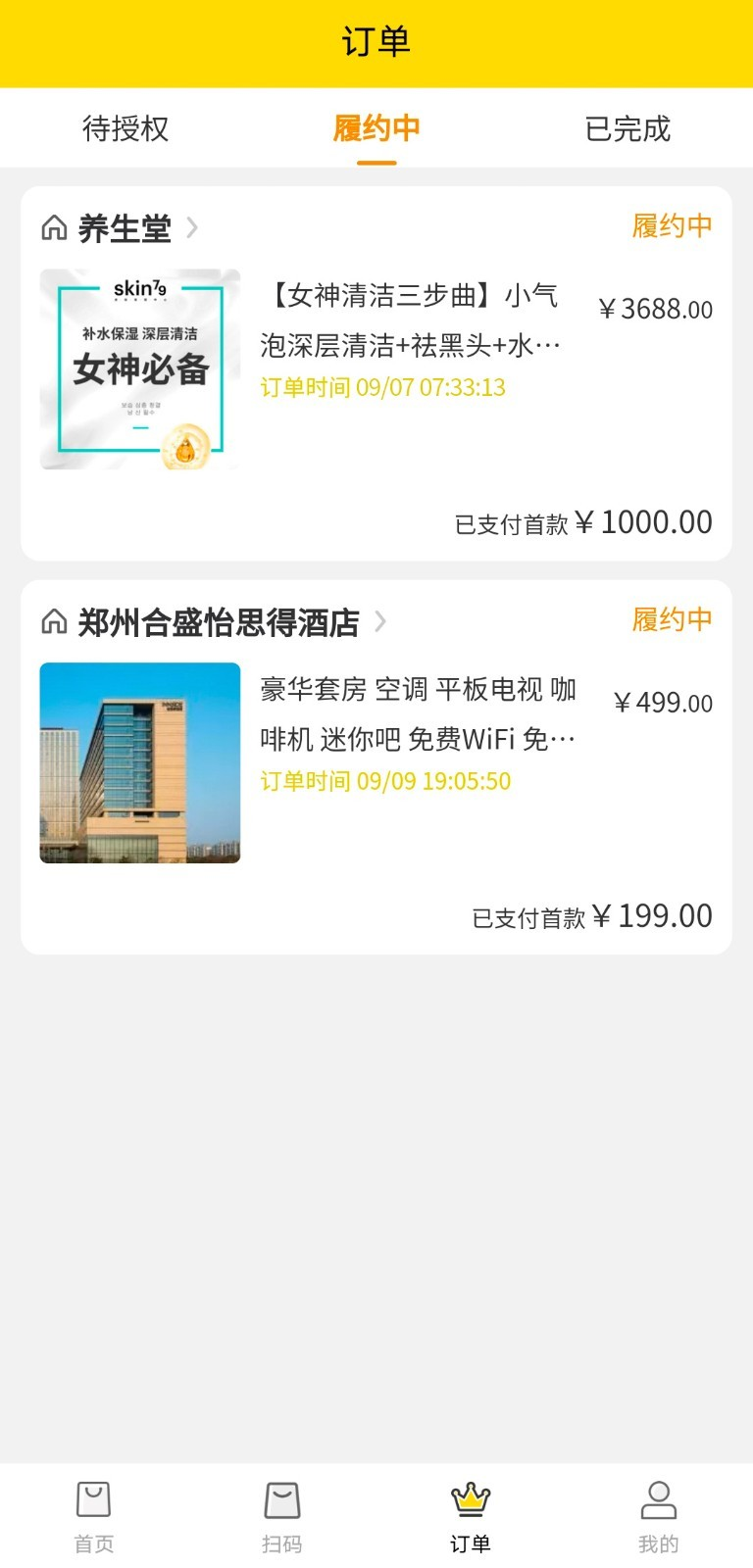
Task: Select the currently active 履约中 tab
Action: pos(376,128)
